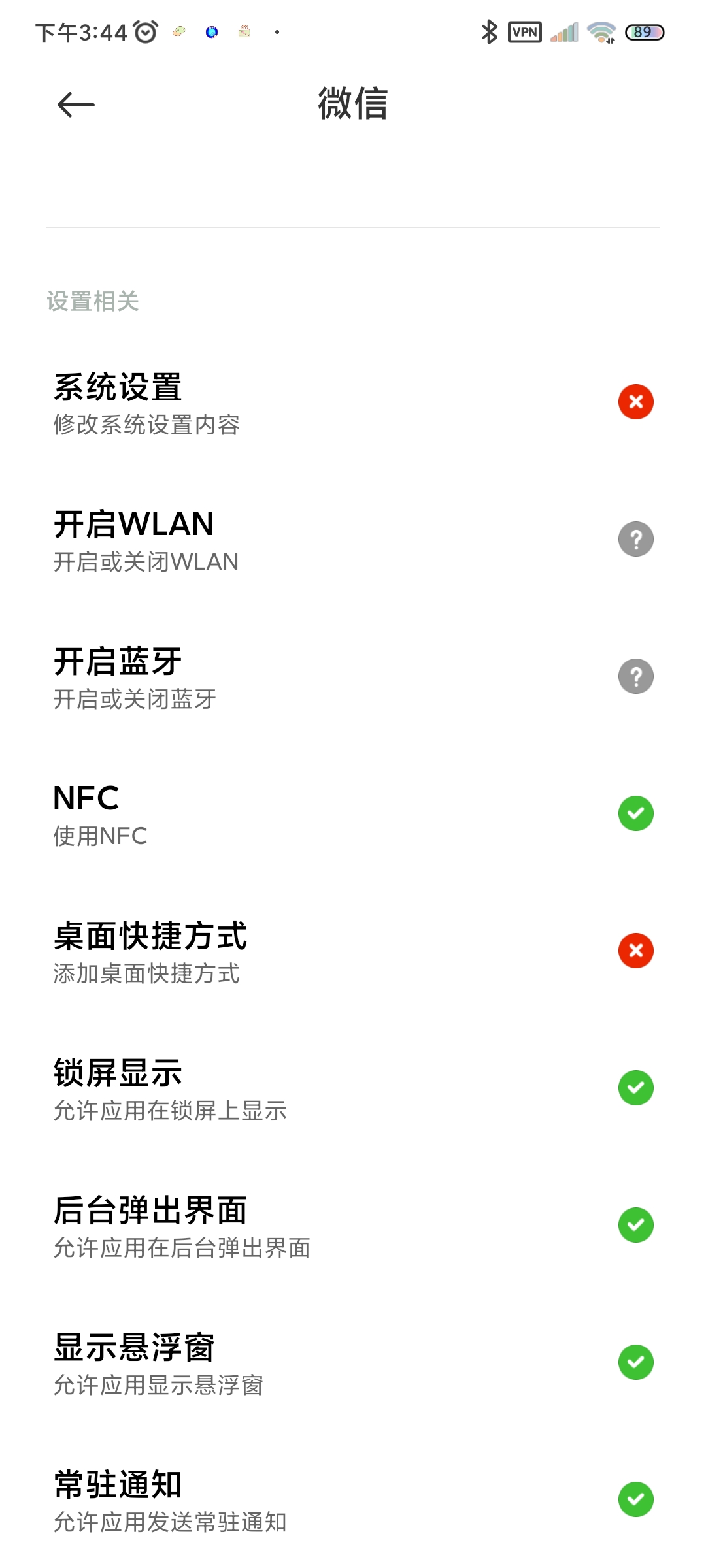Screen dimensions: 706x1568
Task: Open the 开启蓝牙 permission row
Action: (x=353, y=676)
